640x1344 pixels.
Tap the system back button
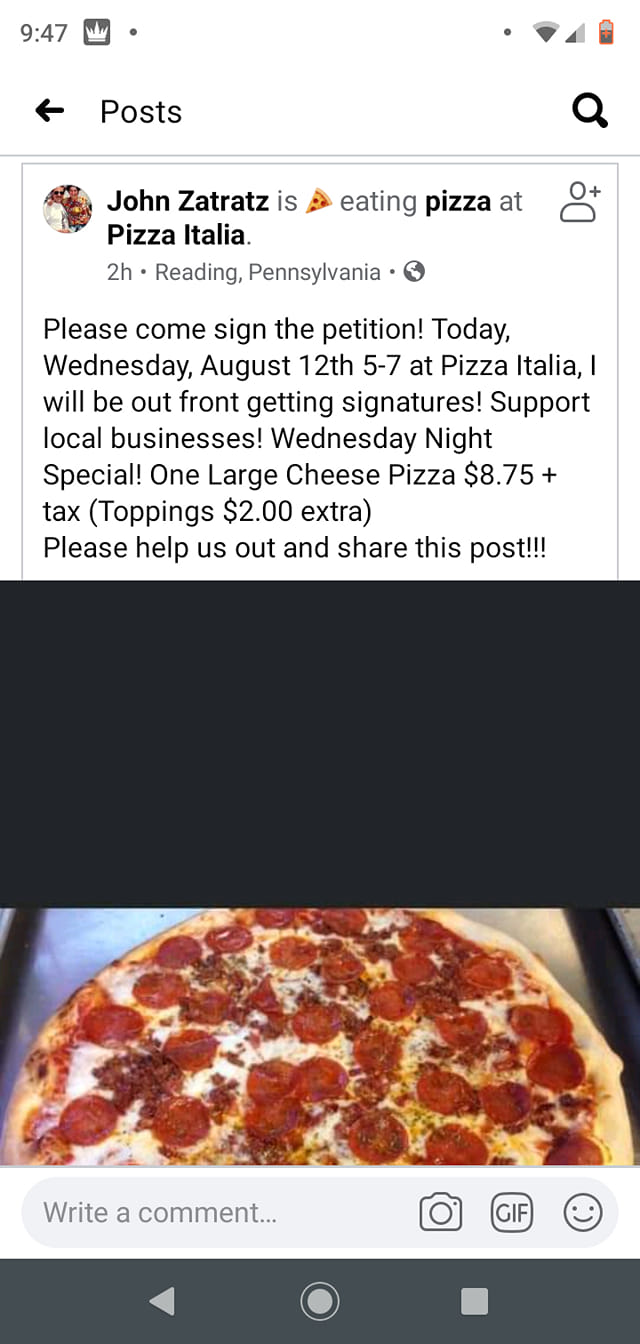click(x=162, y=1301)
